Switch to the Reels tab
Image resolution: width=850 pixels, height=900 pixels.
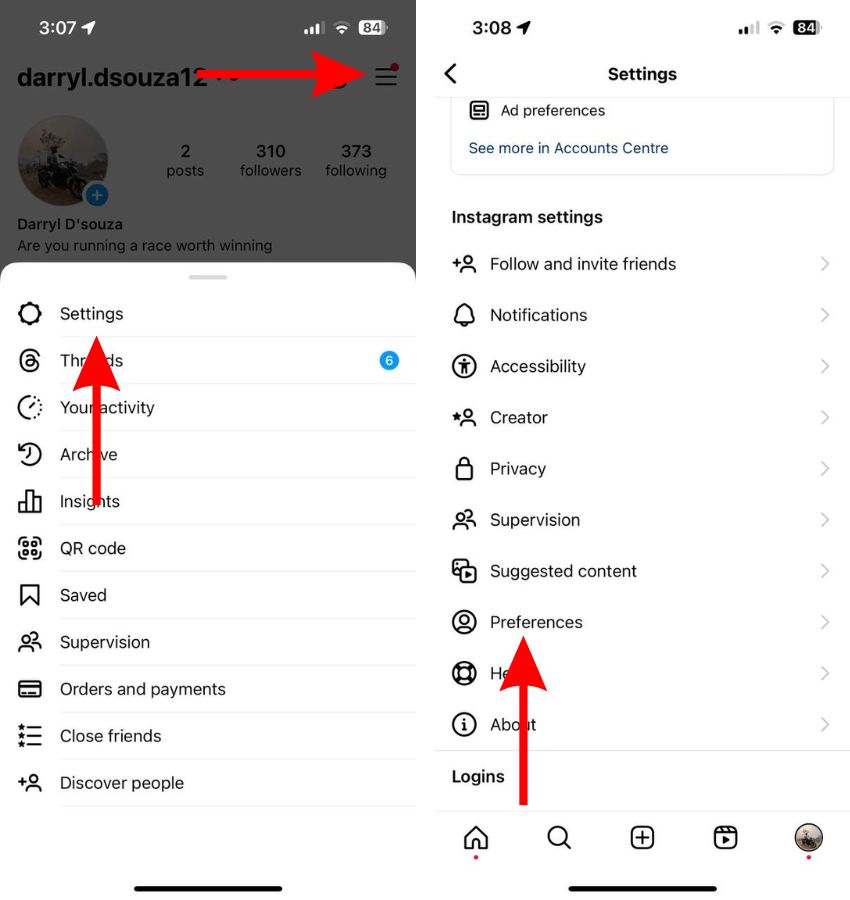click(725, 838)
